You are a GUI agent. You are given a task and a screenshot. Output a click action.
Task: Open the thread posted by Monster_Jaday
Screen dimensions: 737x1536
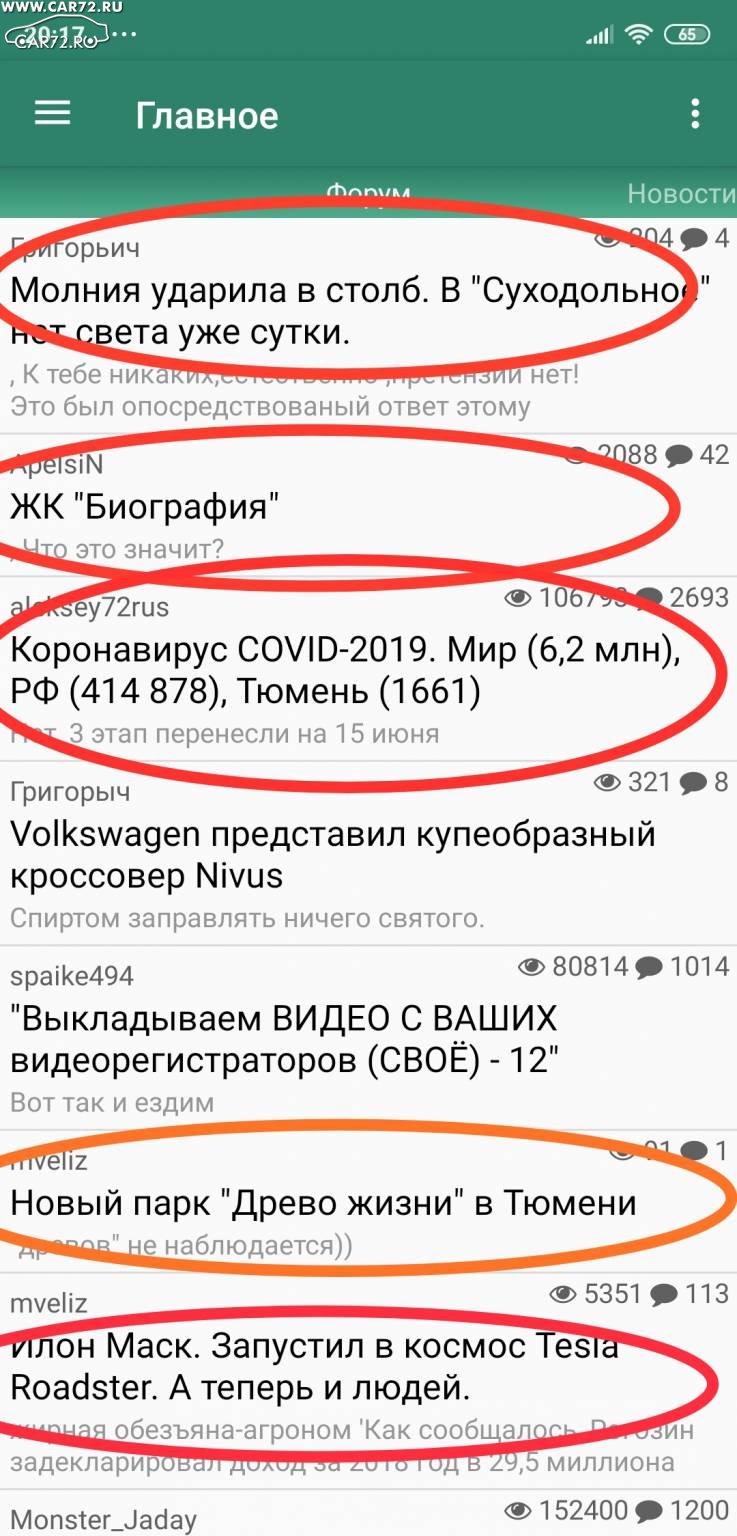coord(368,1514)
